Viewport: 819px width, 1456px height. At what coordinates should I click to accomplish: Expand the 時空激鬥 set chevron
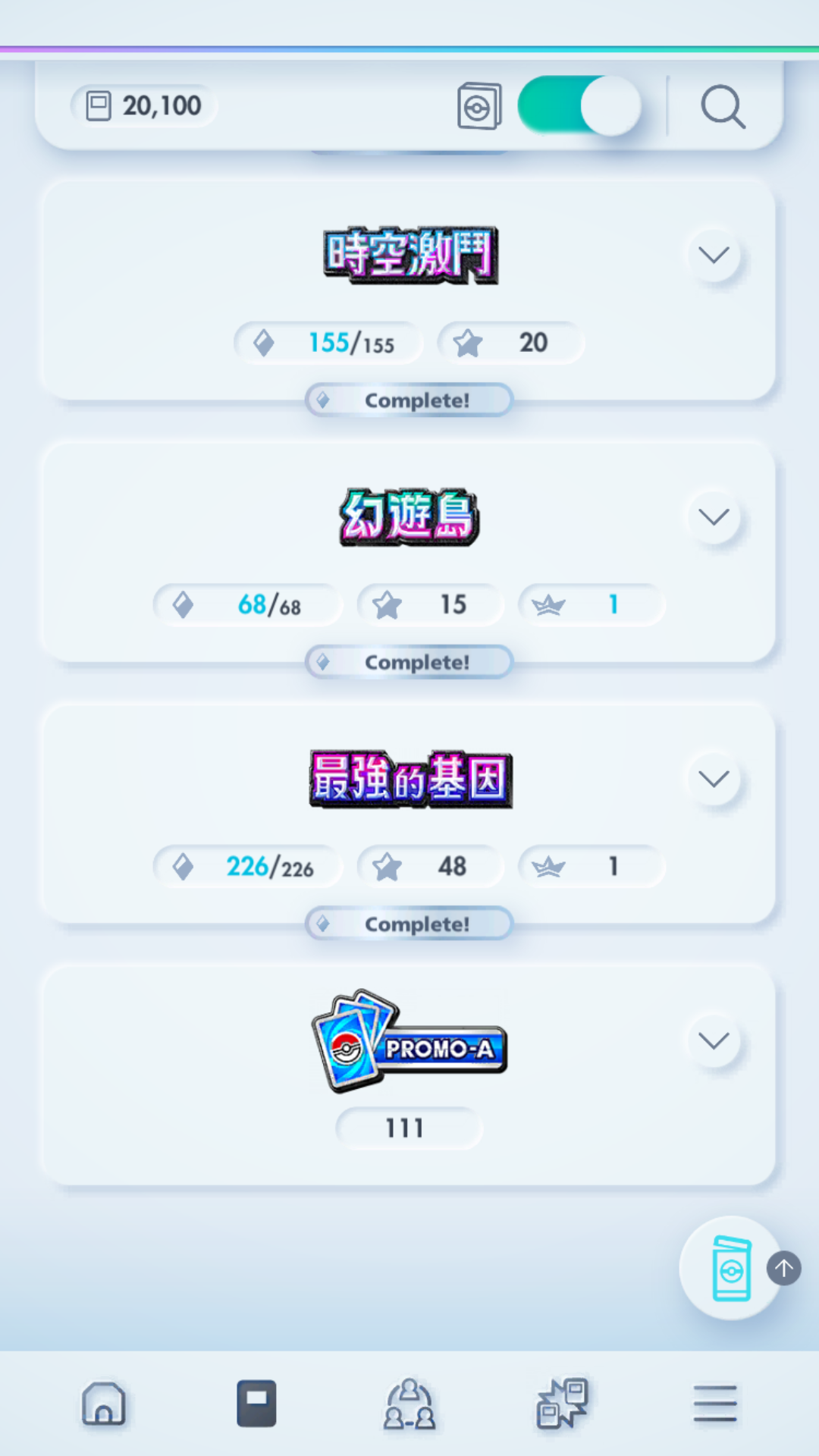point(714,255)
